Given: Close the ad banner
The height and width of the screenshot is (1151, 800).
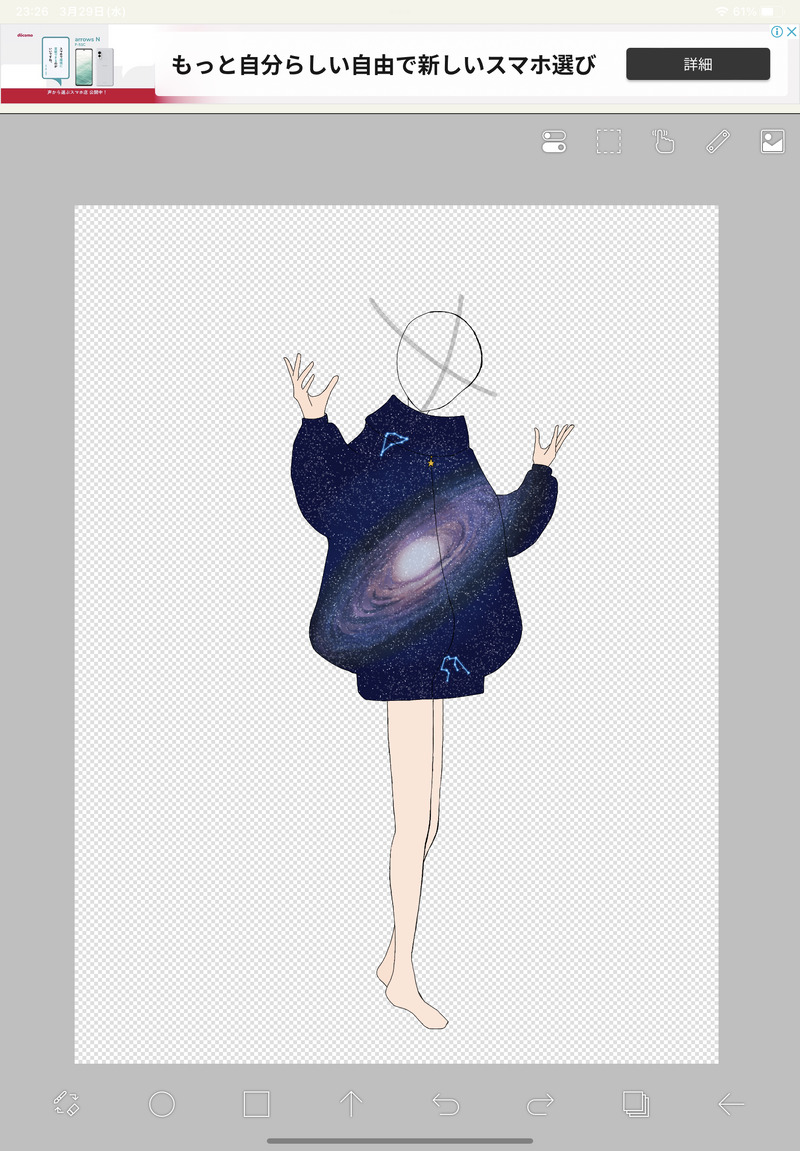Looking at the screenshot, I should [791, 32].
